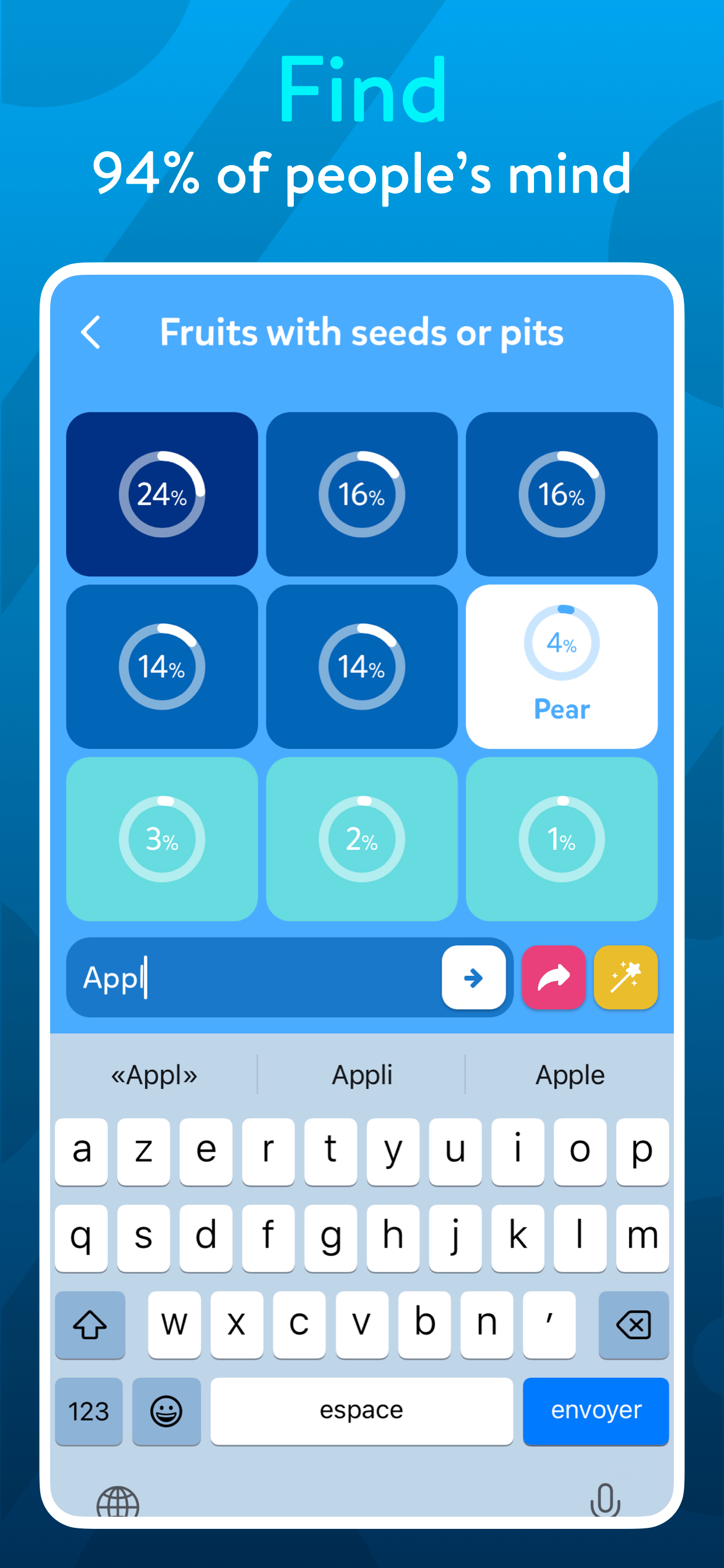The height and width of the screenshot is (1568, 724).
Task: Tap the backspace key on the keyboard
Action: pos(633,1324)
